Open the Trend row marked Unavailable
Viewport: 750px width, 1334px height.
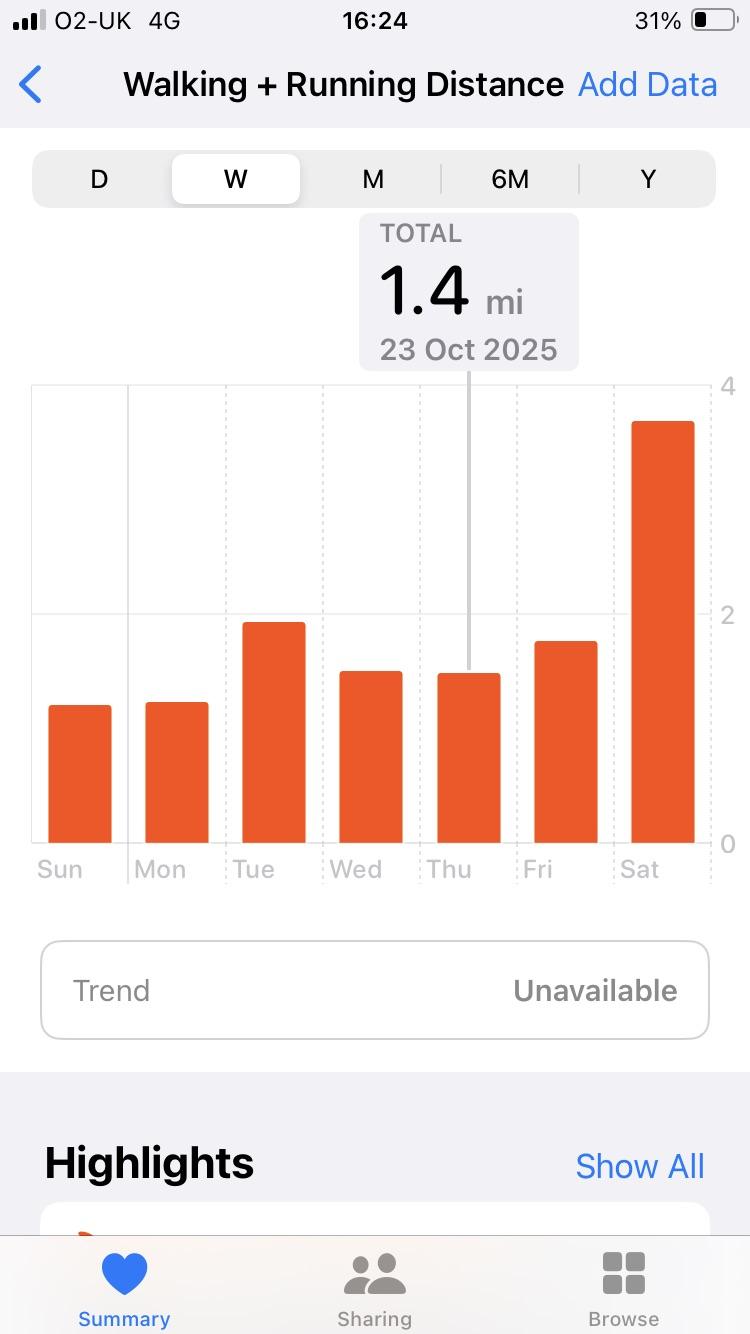[375, 990]
